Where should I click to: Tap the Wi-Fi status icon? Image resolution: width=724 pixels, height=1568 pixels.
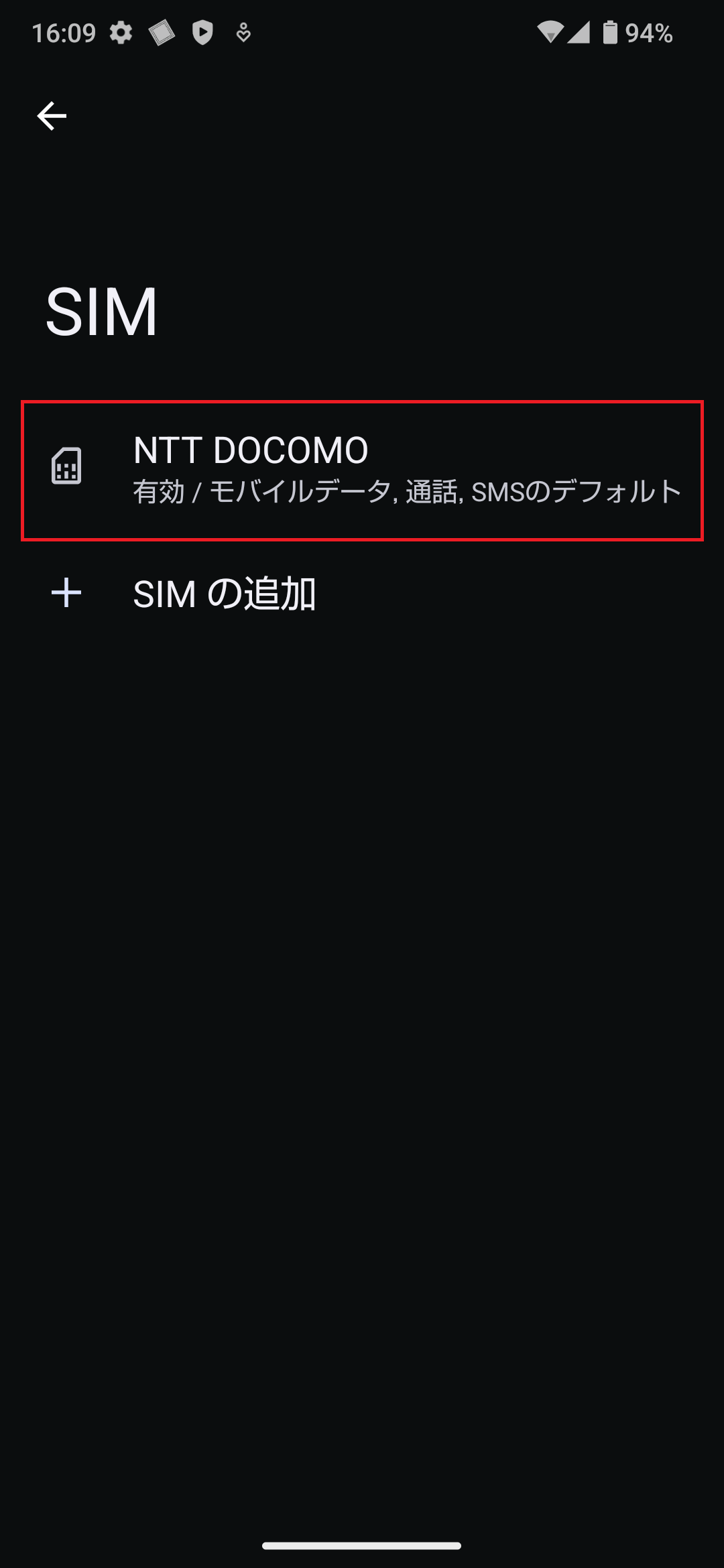(551, 32)
